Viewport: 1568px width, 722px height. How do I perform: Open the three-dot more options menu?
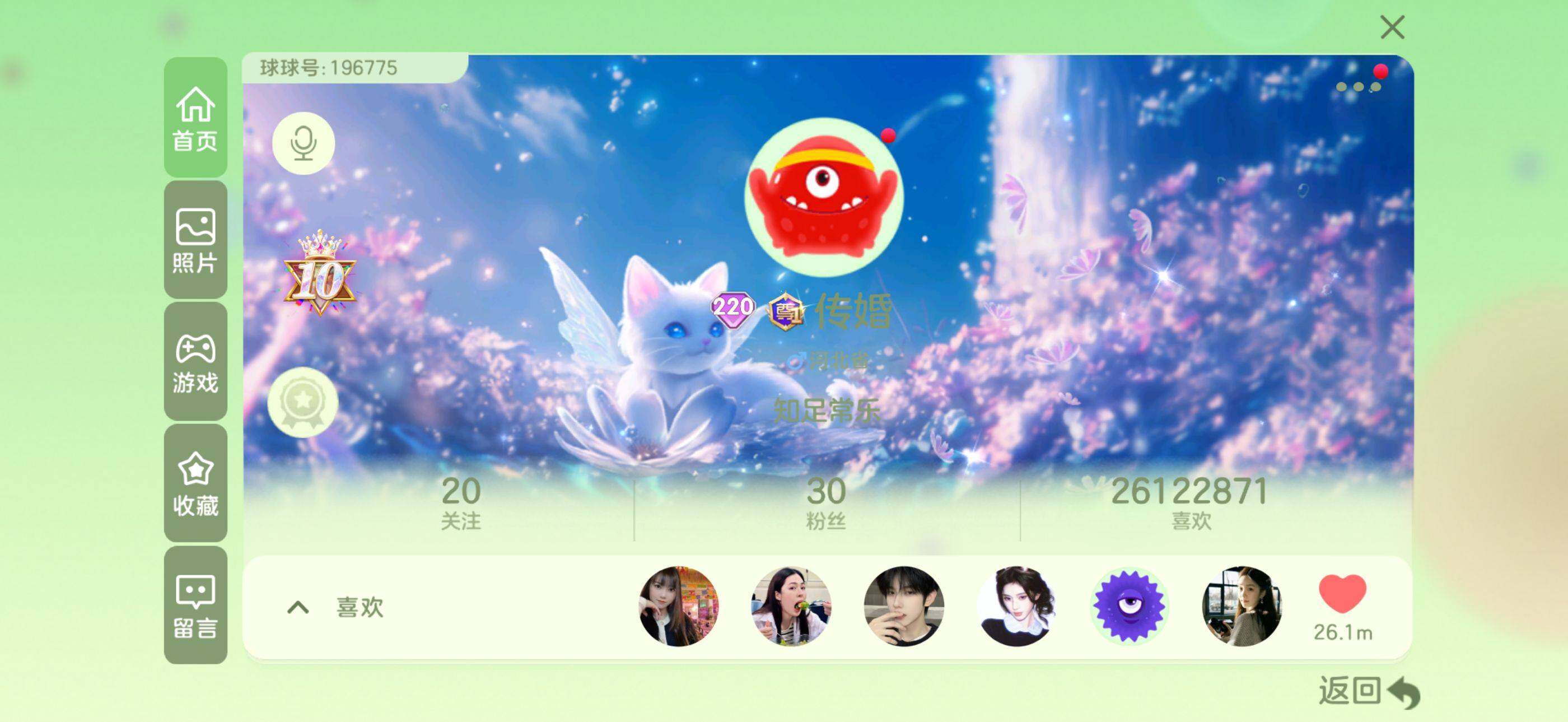(x=1357, y=87)
